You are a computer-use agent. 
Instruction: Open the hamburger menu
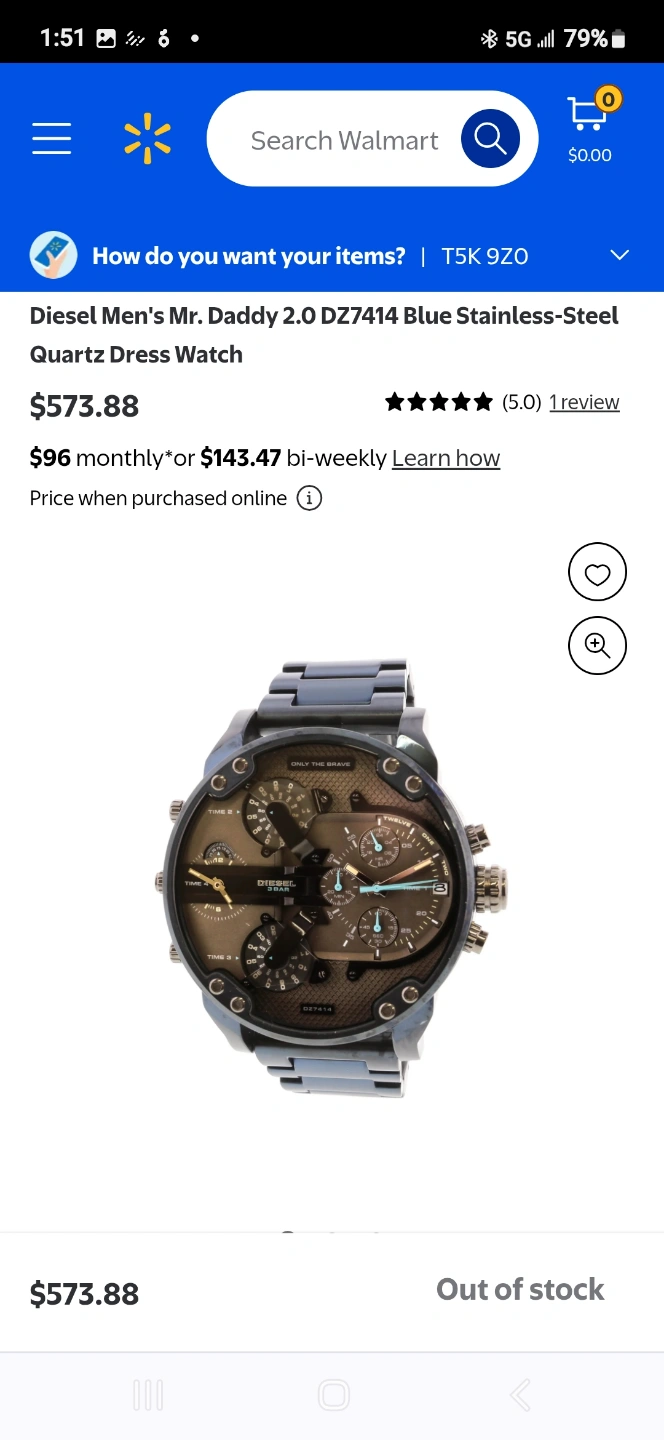click(51, 139)
